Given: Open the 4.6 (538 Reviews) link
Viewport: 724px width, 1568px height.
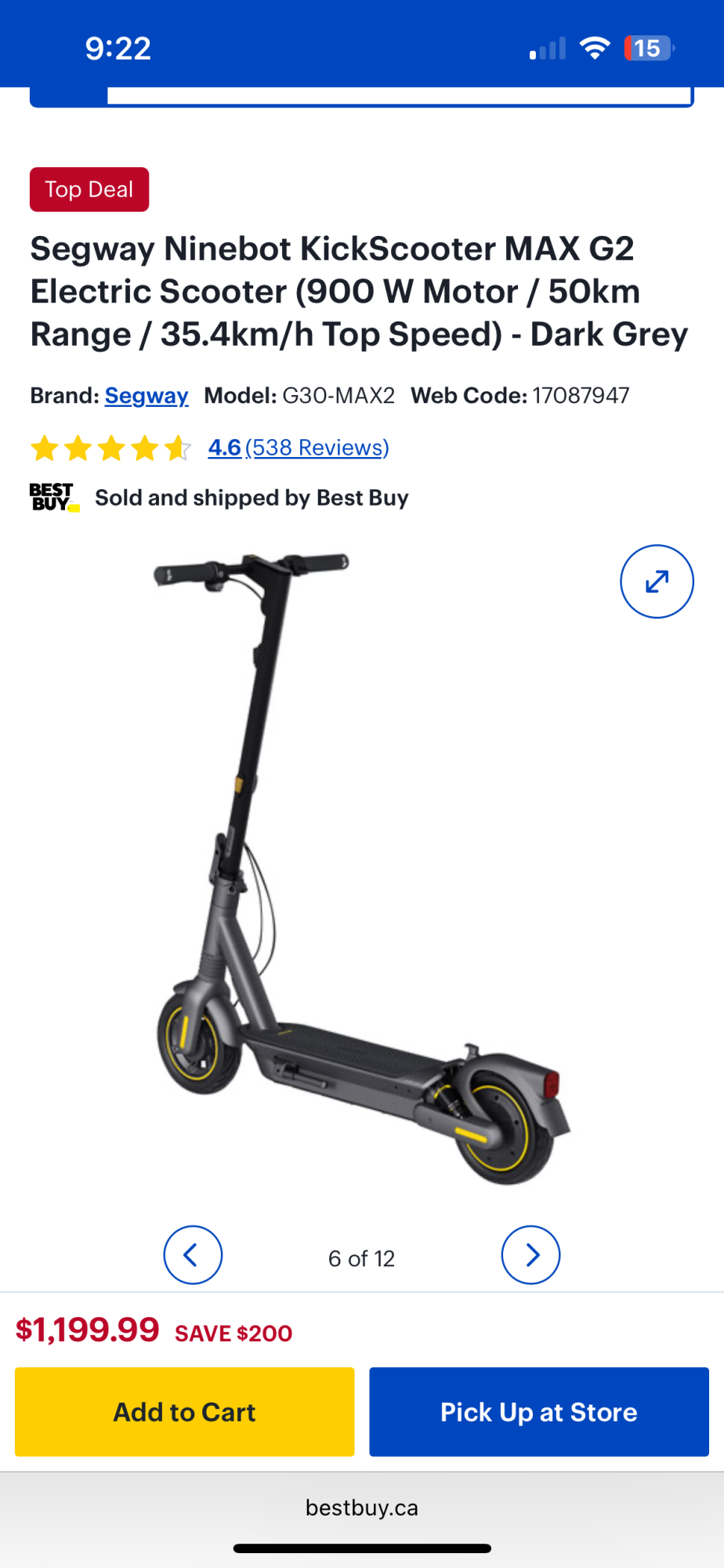Looking at the screenshot, I should [x=299, y=448].
